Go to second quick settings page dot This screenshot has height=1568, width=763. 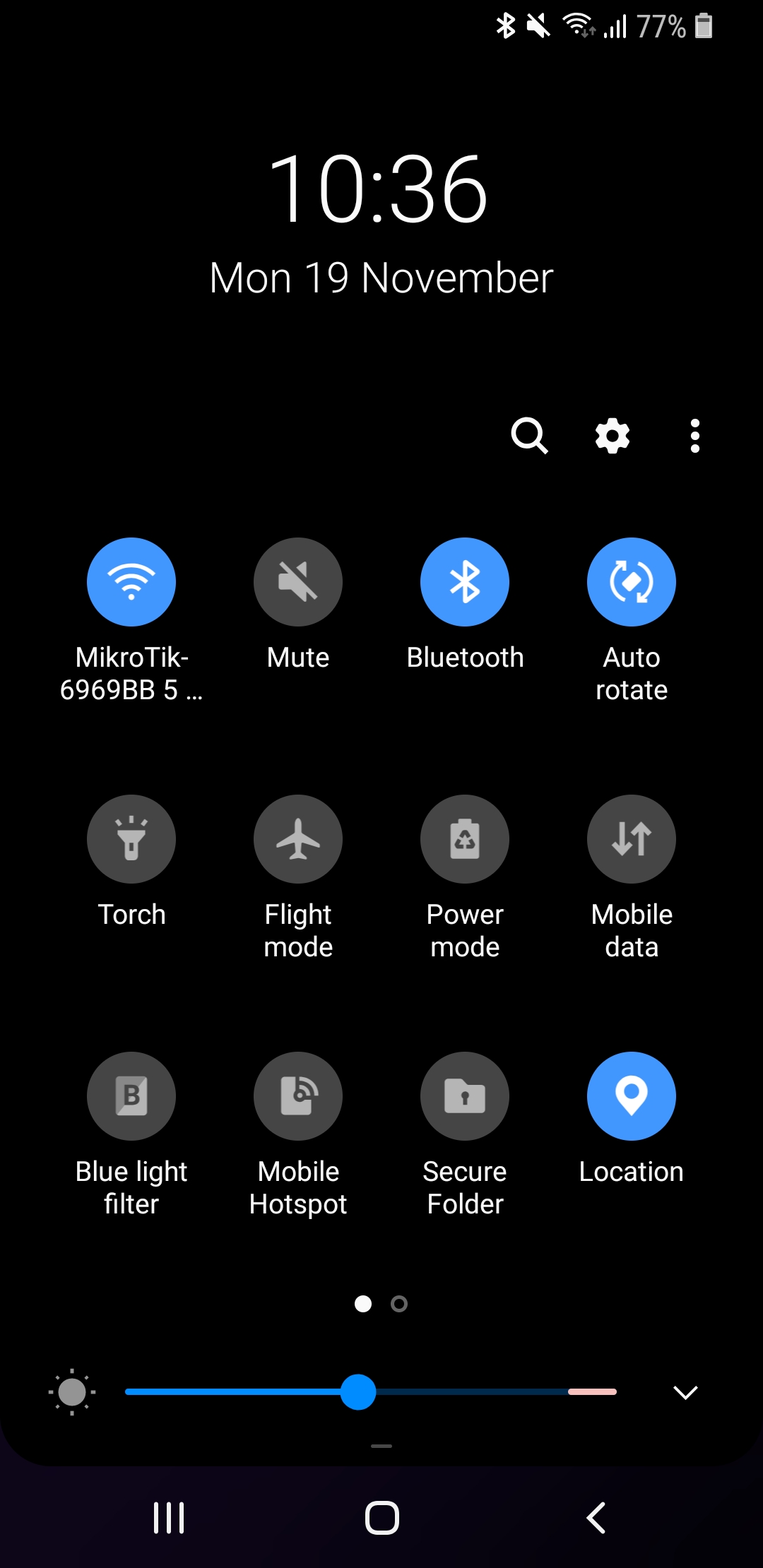click(399, 1304)
